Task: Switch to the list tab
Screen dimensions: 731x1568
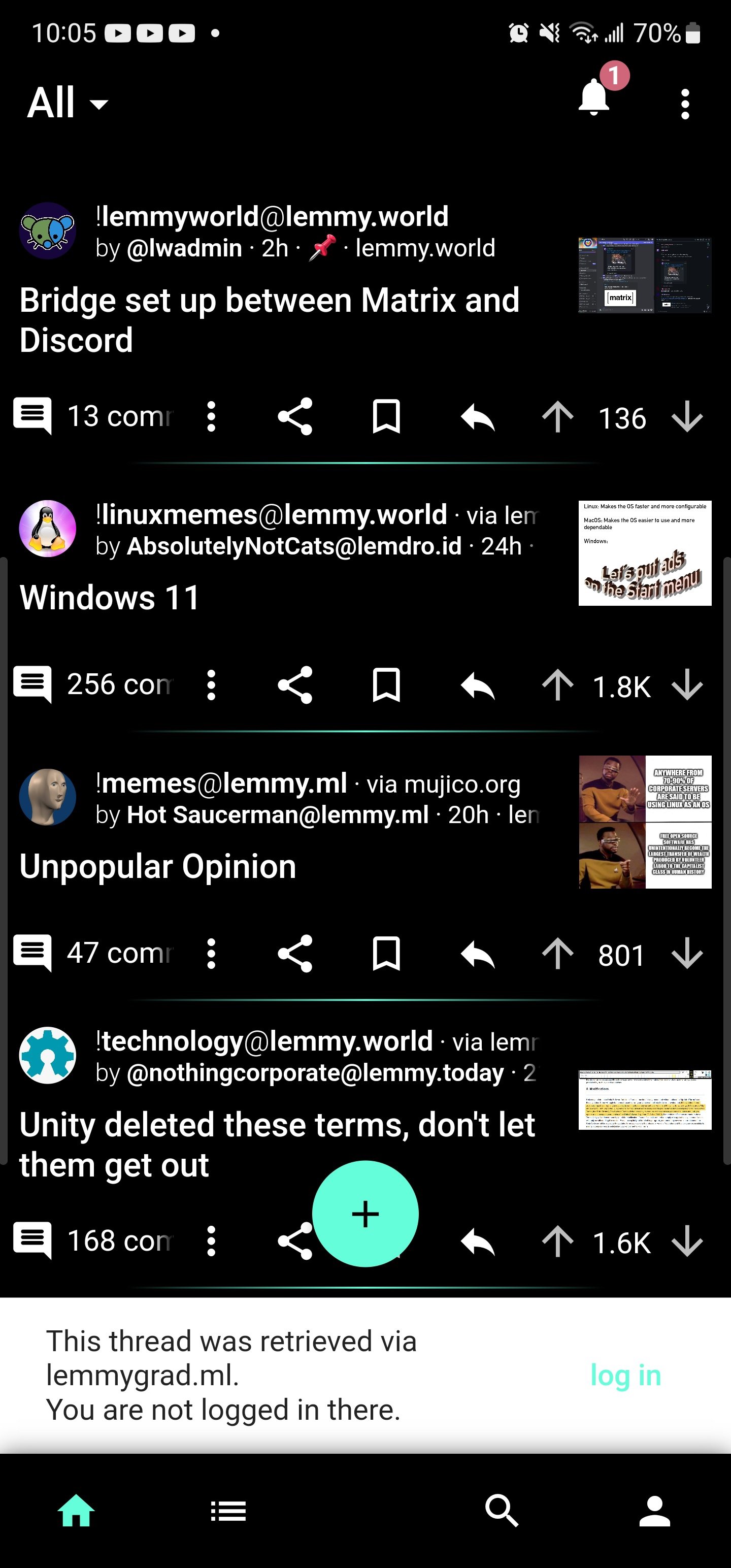Action: coord(228,1511)
